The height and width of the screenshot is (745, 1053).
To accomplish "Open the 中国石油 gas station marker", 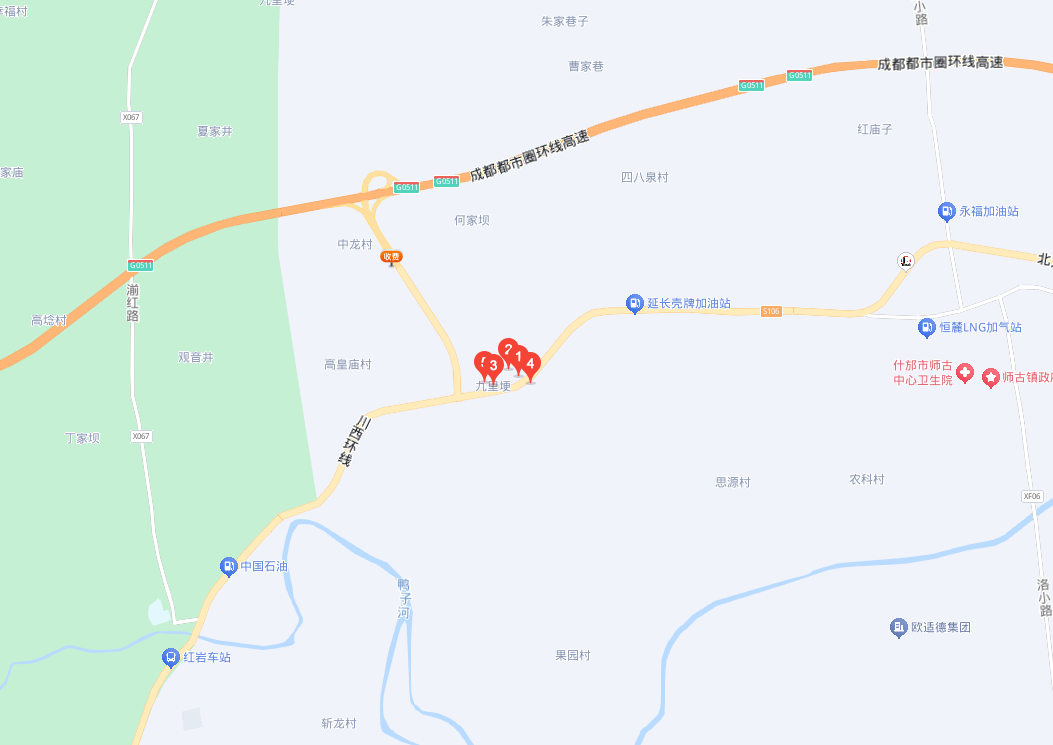I will [229, 567].
